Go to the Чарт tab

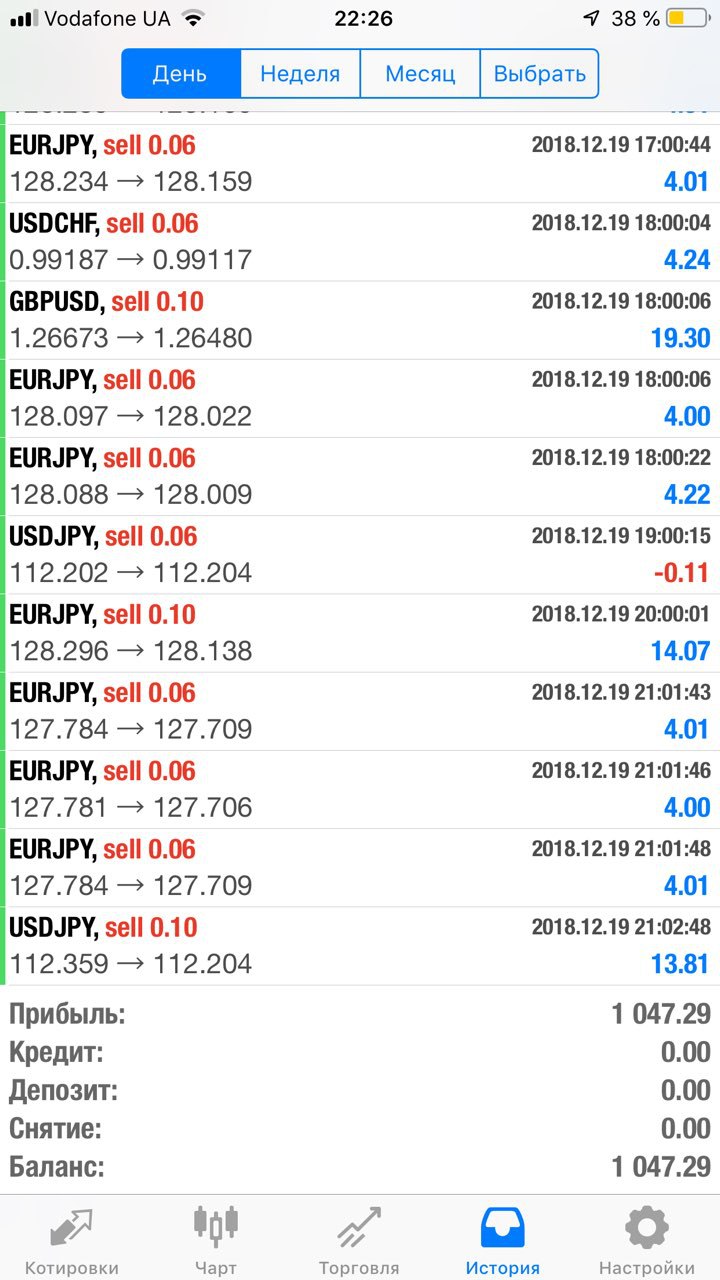(216, 1240)
